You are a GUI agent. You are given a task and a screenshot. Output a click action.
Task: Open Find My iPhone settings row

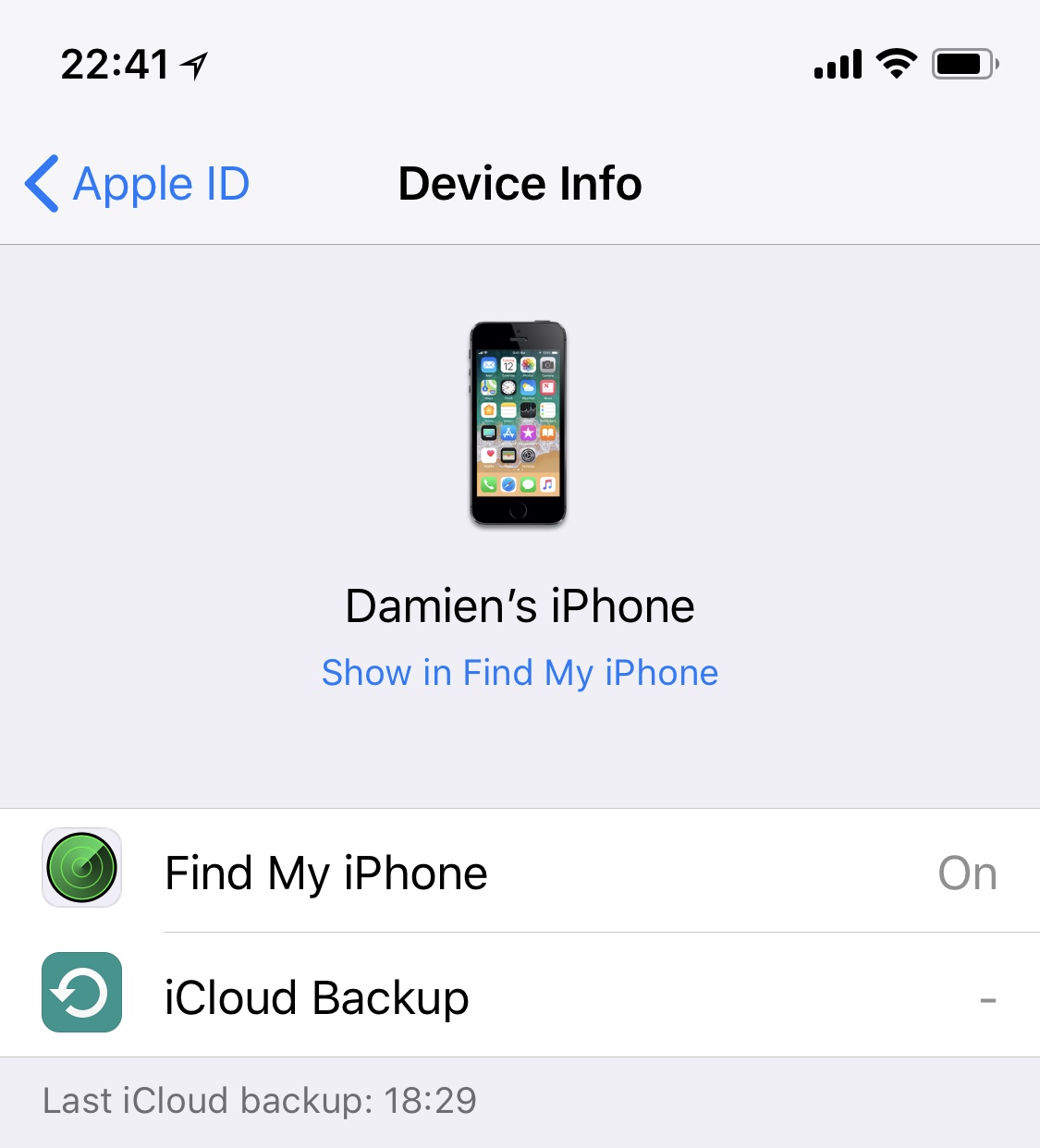pos(520,873)
